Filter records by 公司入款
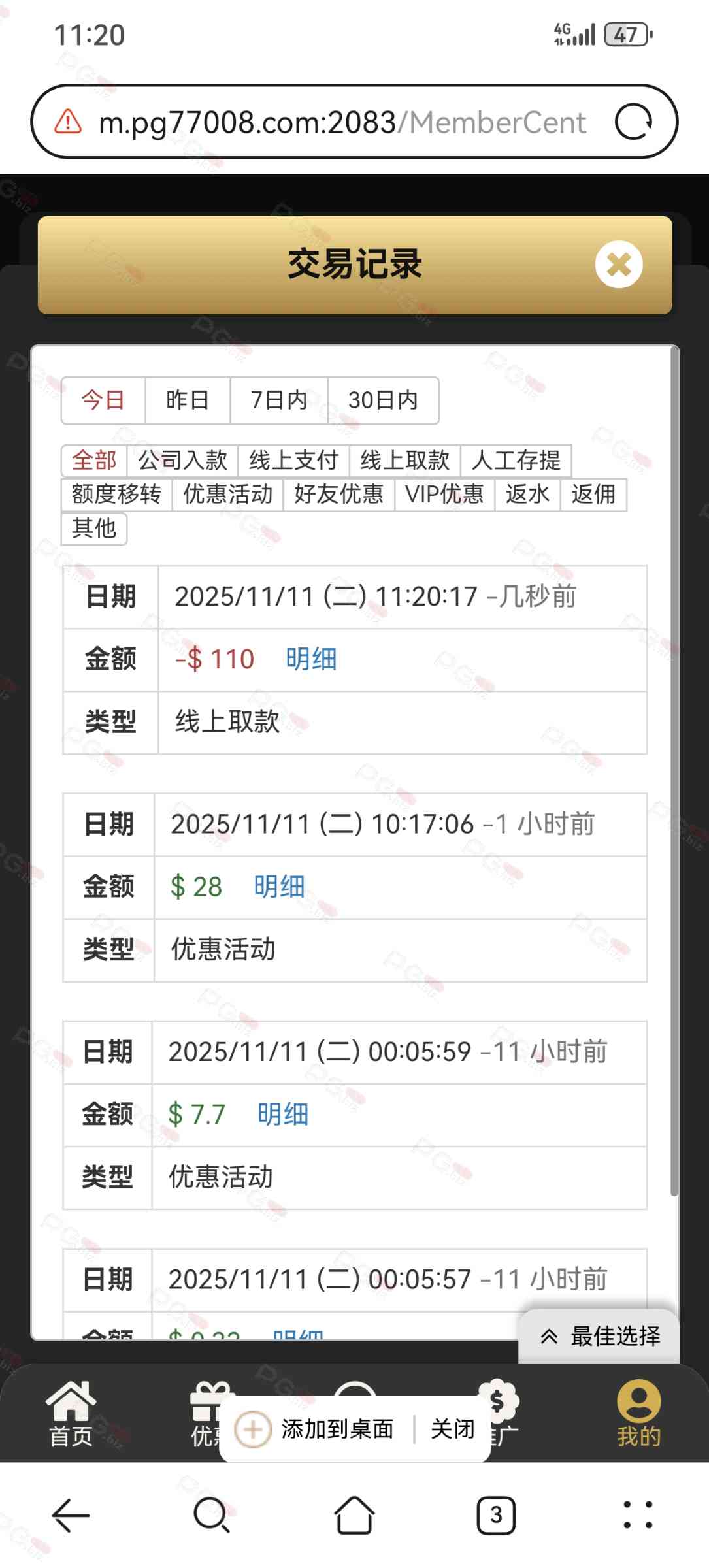Image resolution: width=709 pixels, height=1568 pixels. tap(182, 461)
